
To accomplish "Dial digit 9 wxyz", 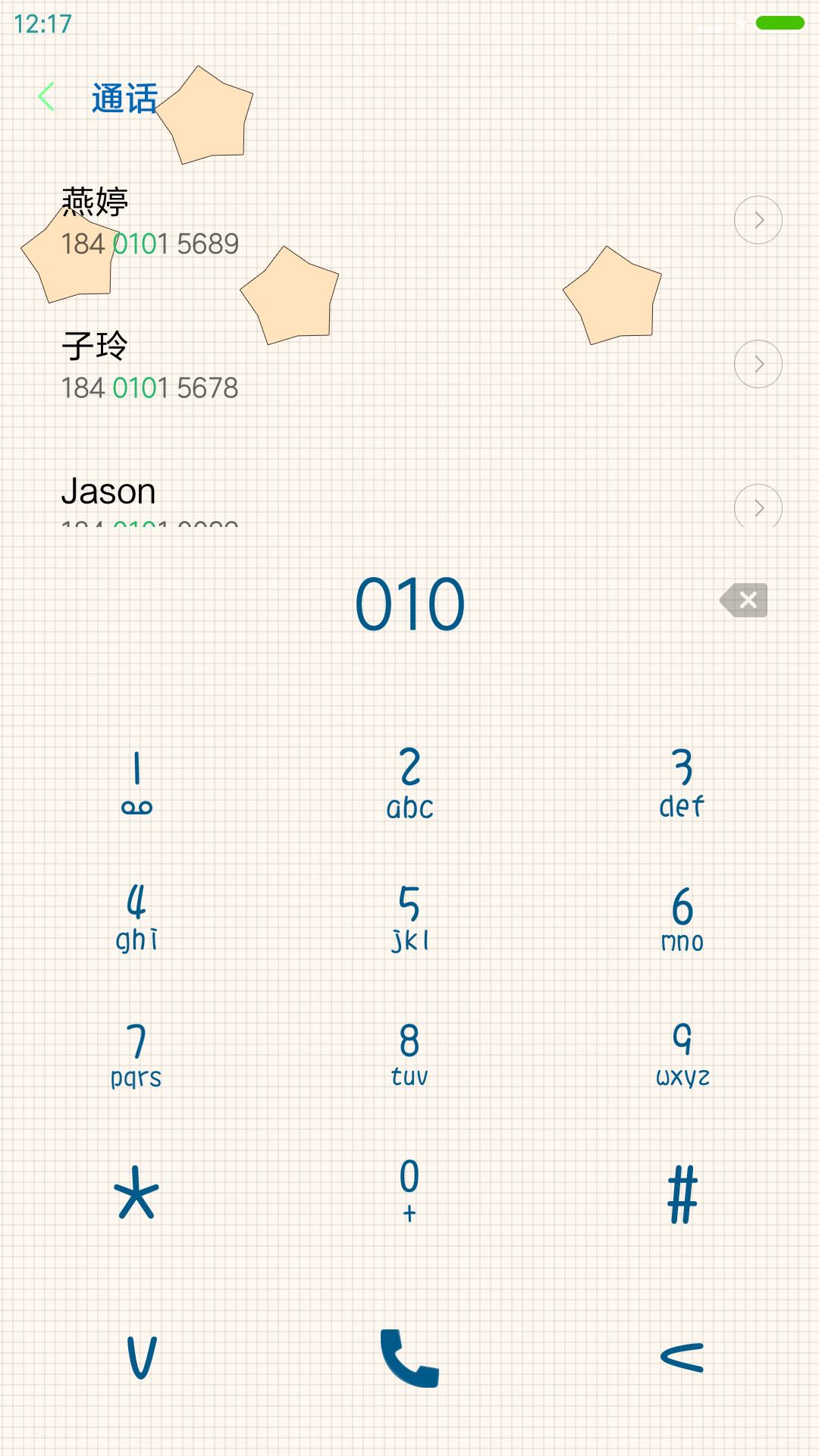I will (682, 1054).
